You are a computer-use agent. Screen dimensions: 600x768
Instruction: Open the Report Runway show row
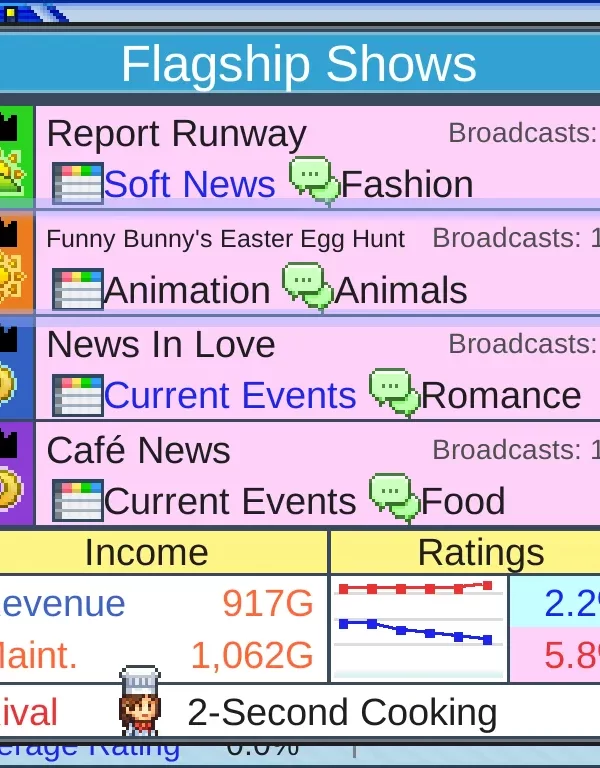[x=300, y=158]
